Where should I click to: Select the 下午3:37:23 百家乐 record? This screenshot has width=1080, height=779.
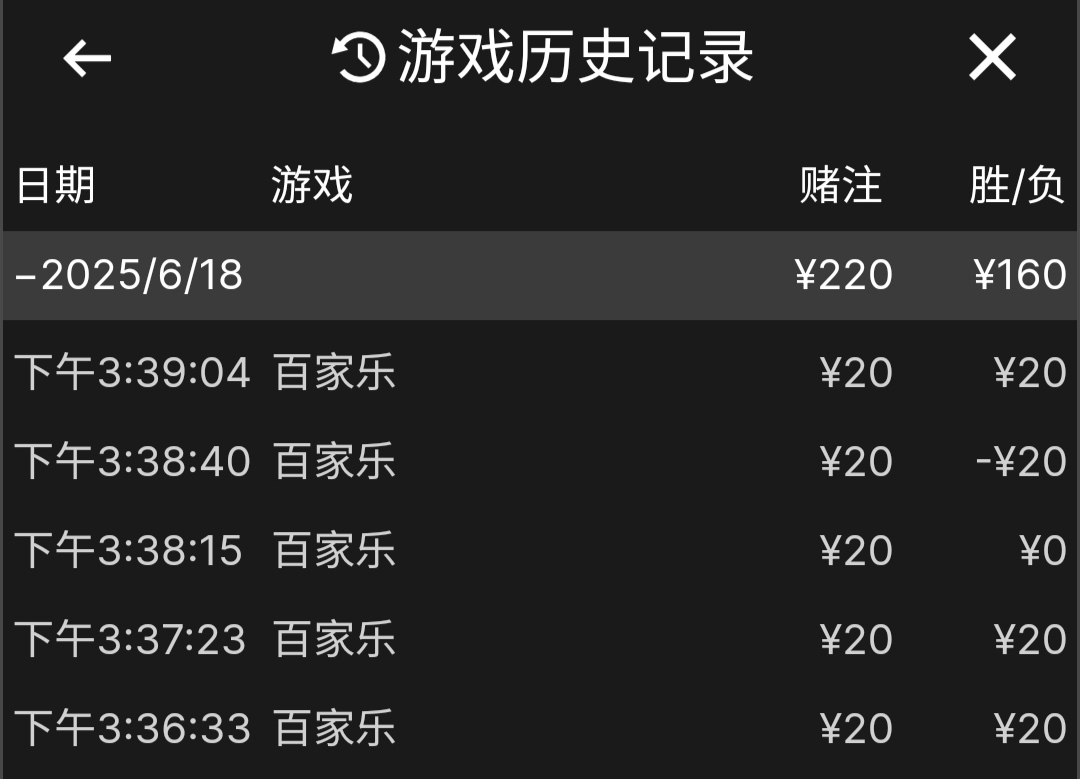coord(540,640)
